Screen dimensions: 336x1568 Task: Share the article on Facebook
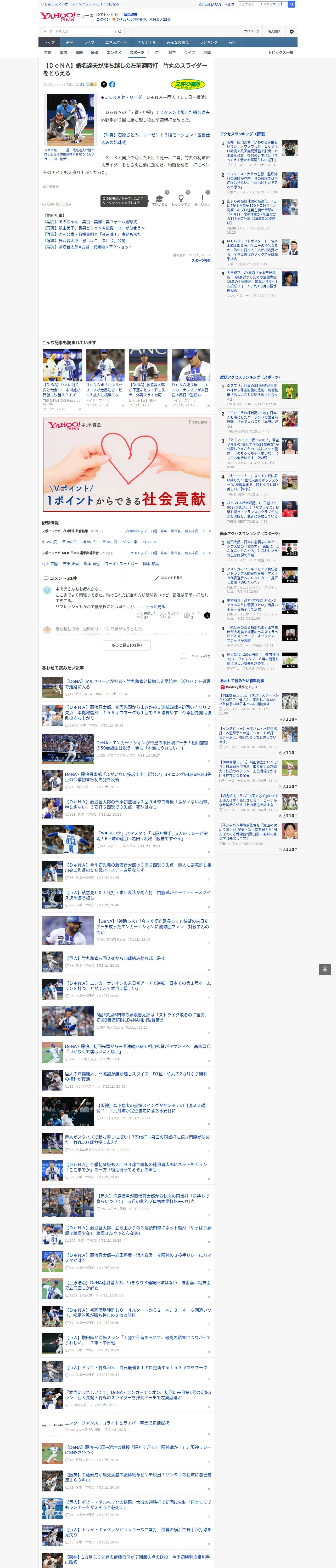(112, 85)
